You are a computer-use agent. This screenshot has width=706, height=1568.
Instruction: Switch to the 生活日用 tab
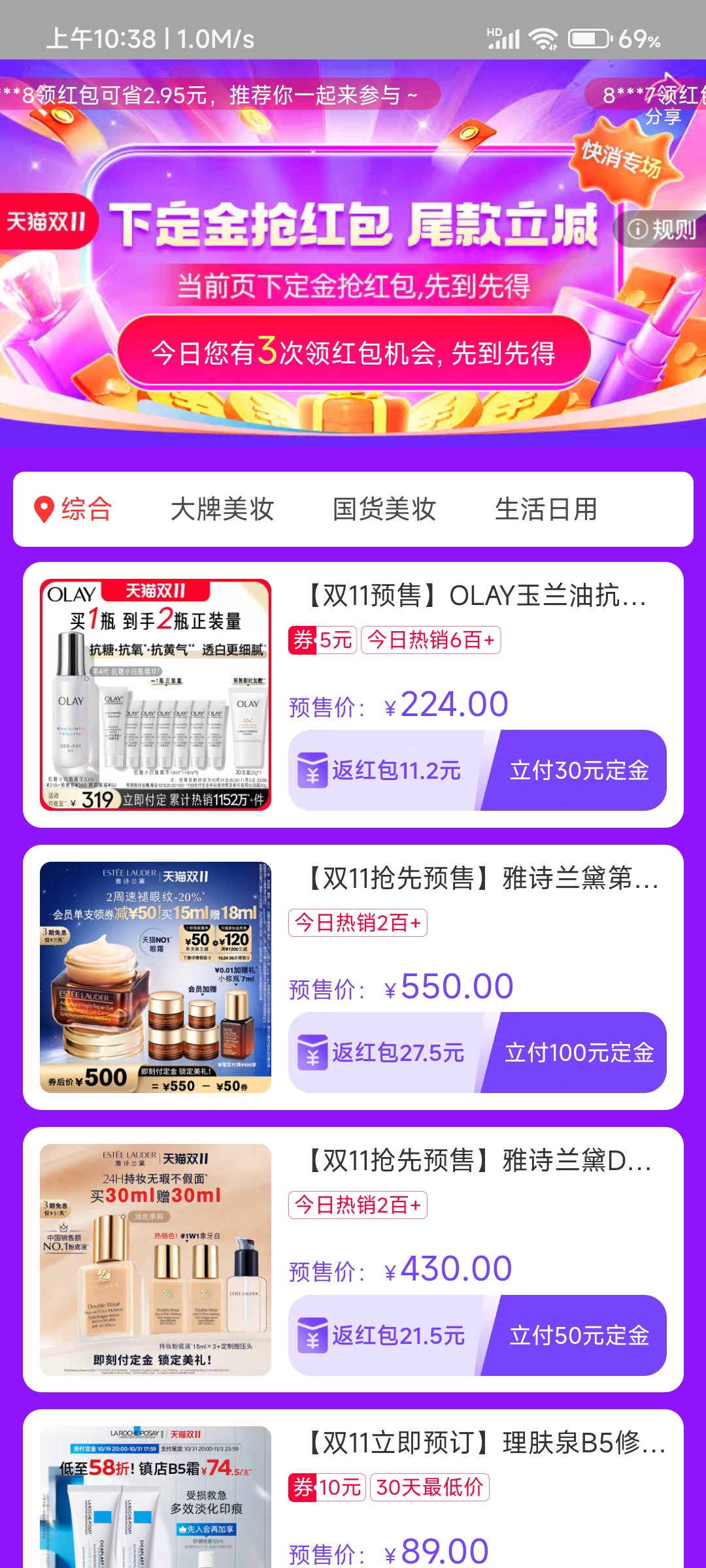pos(546,509)
